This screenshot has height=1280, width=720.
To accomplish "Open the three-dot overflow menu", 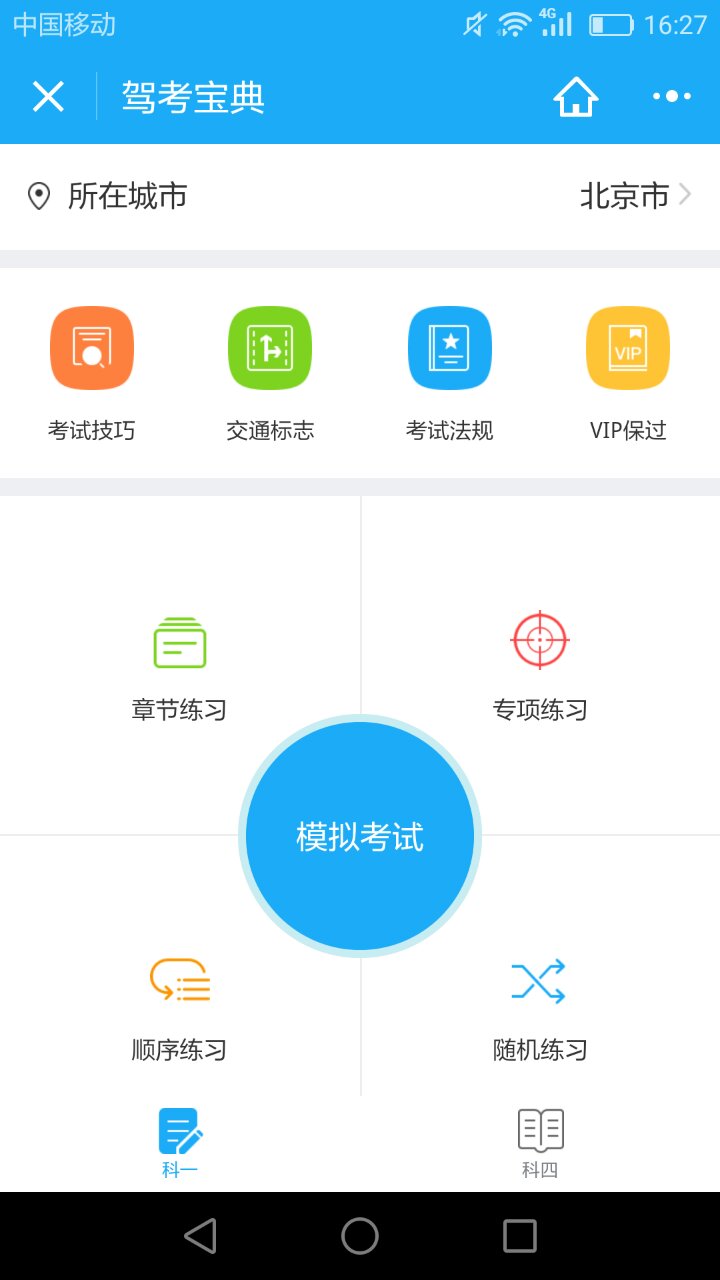I will (x=672, y=97).
